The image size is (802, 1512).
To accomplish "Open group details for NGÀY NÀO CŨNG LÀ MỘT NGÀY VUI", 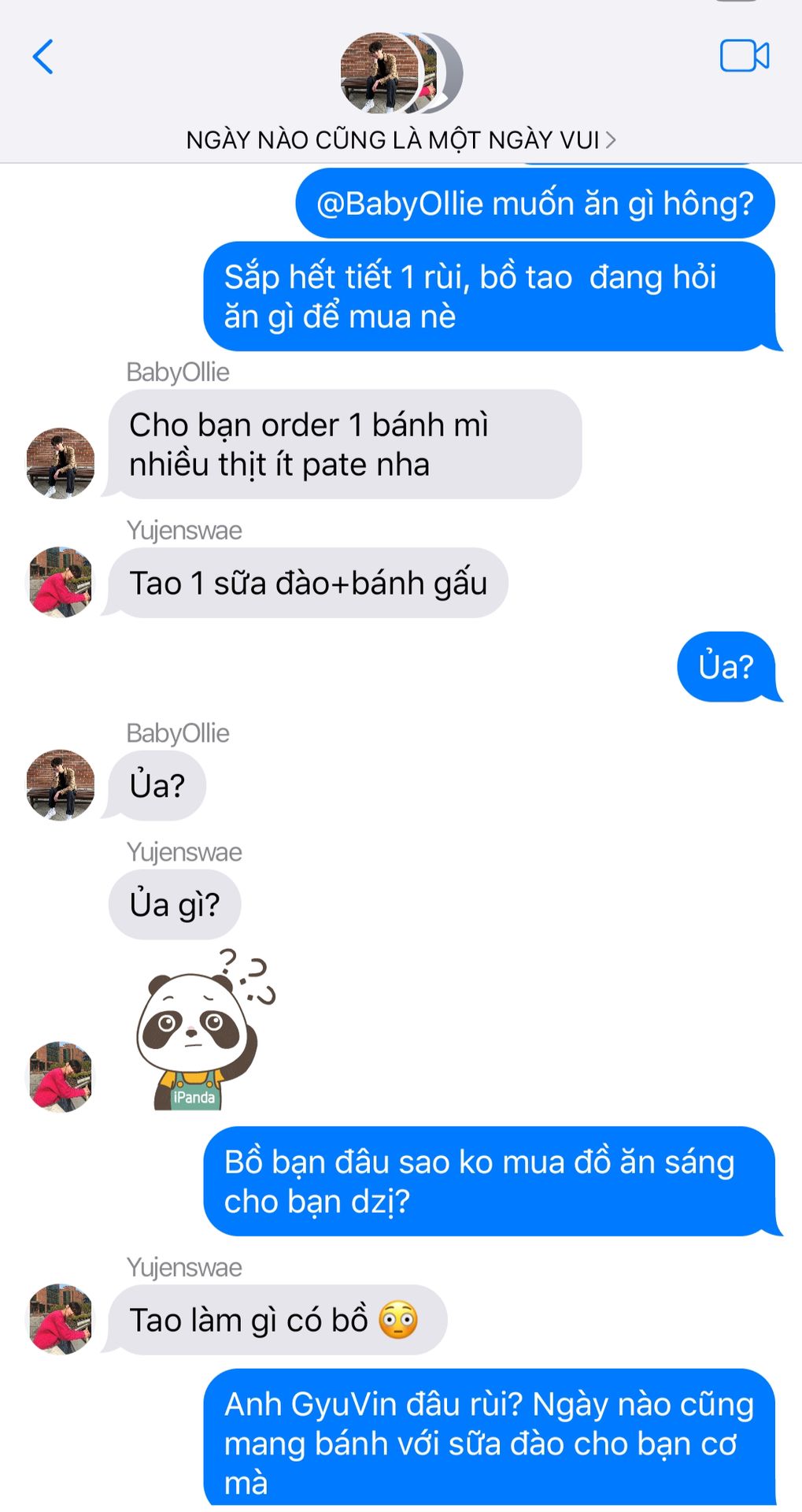I will 401,140.
